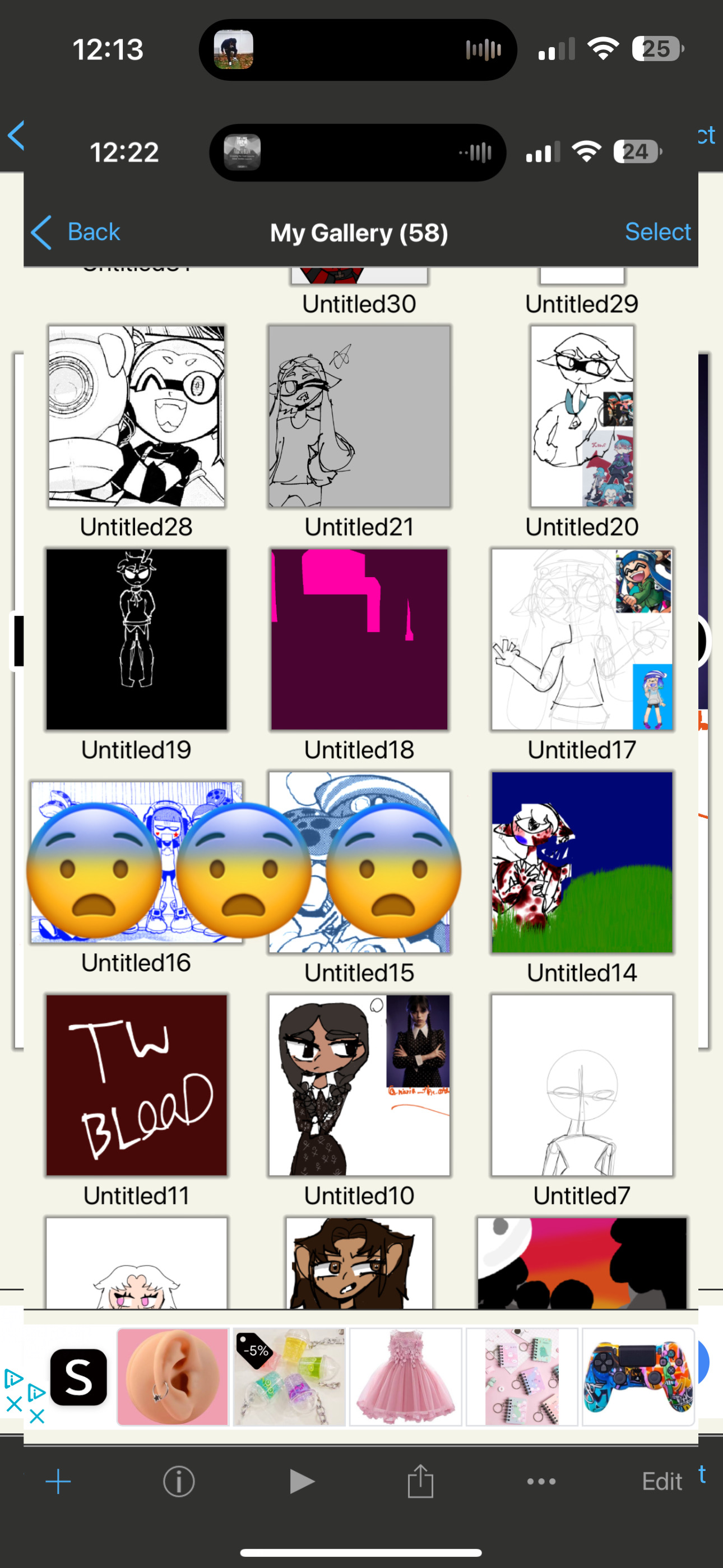The height and width of the screenshot is (1568, 723).
Task: Close the ad banner
Action: point(36,1417)
